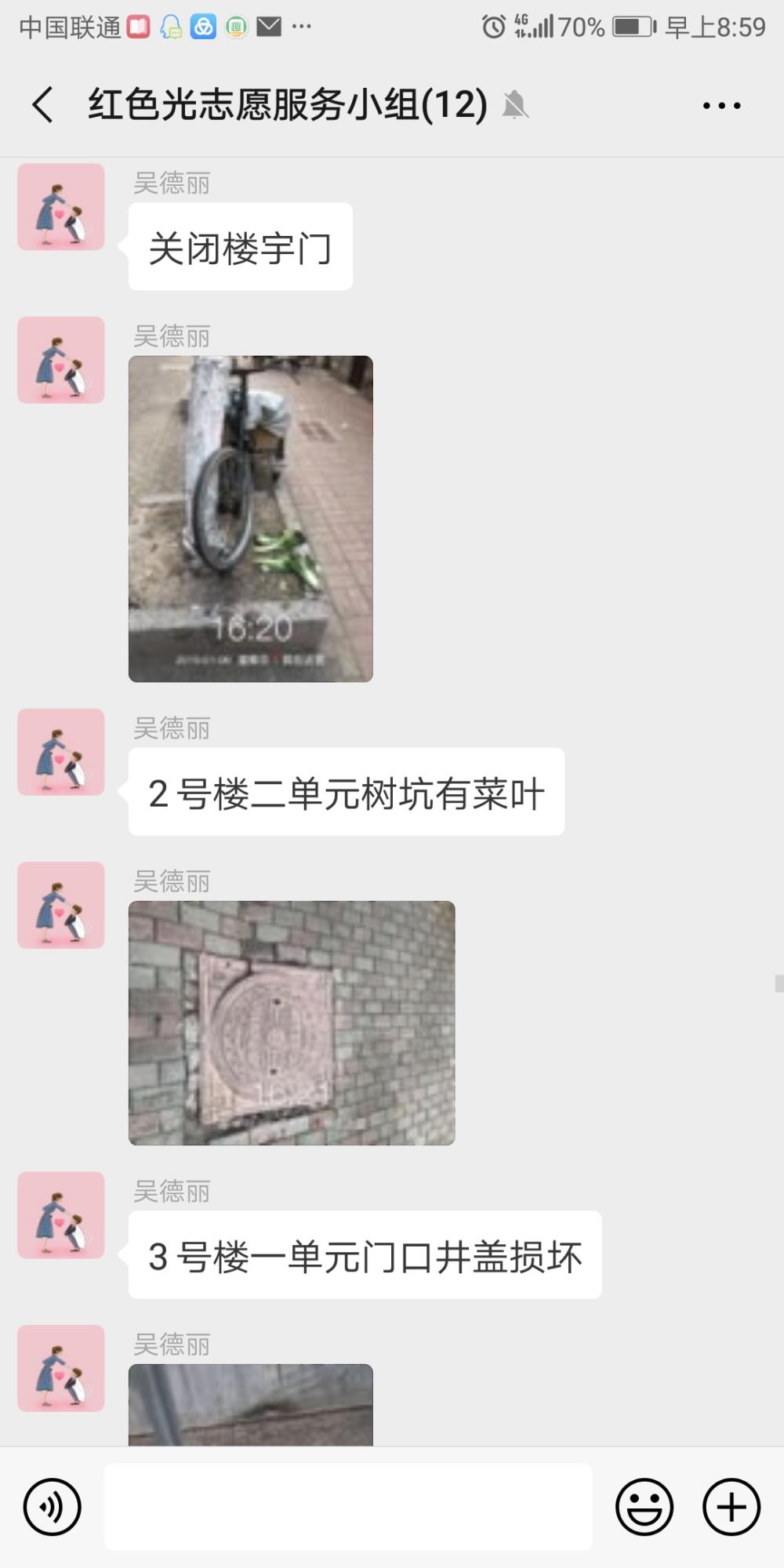Switch to voice message input
This screenshot has width=784, height=1568.
[x=53, y=1507]
